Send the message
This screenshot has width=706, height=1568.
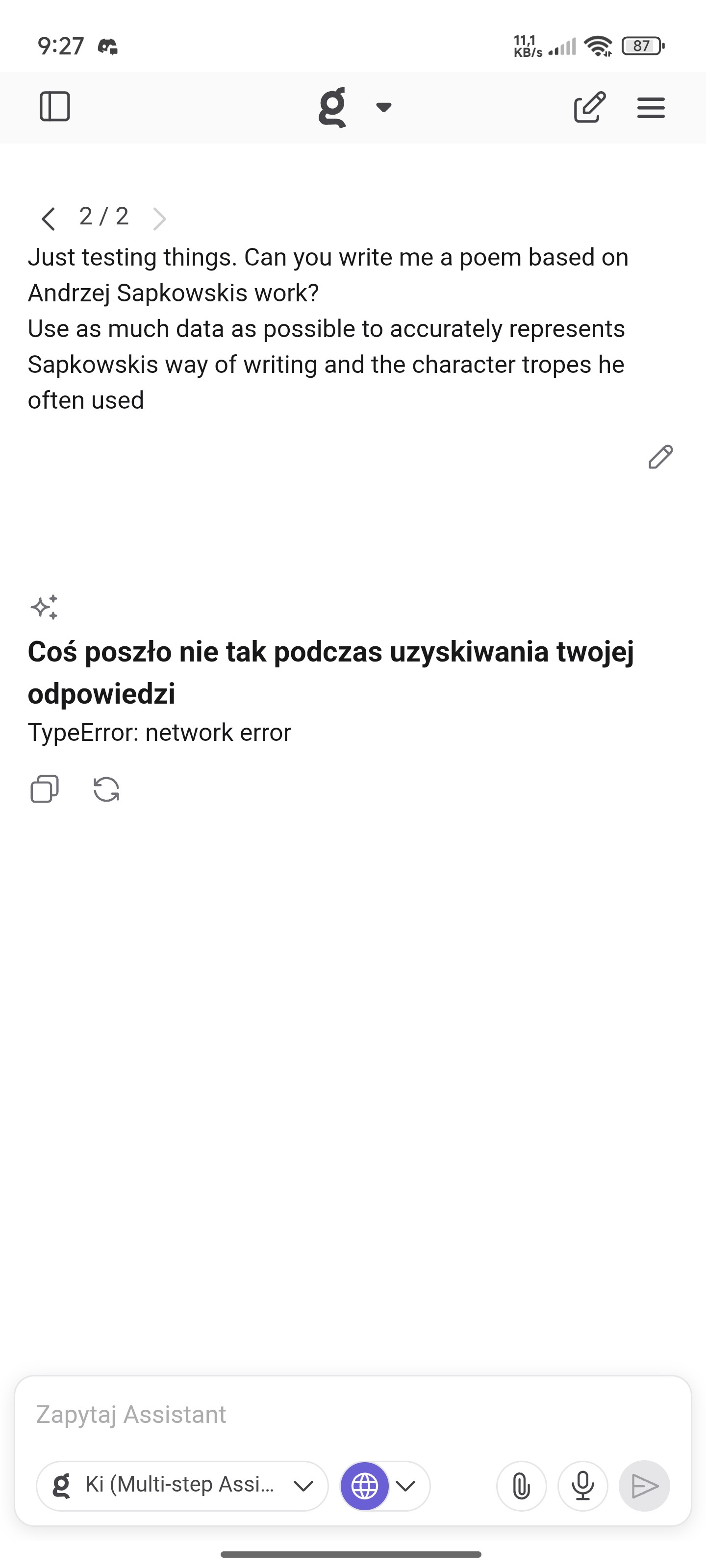click(x=644, y=1486)
